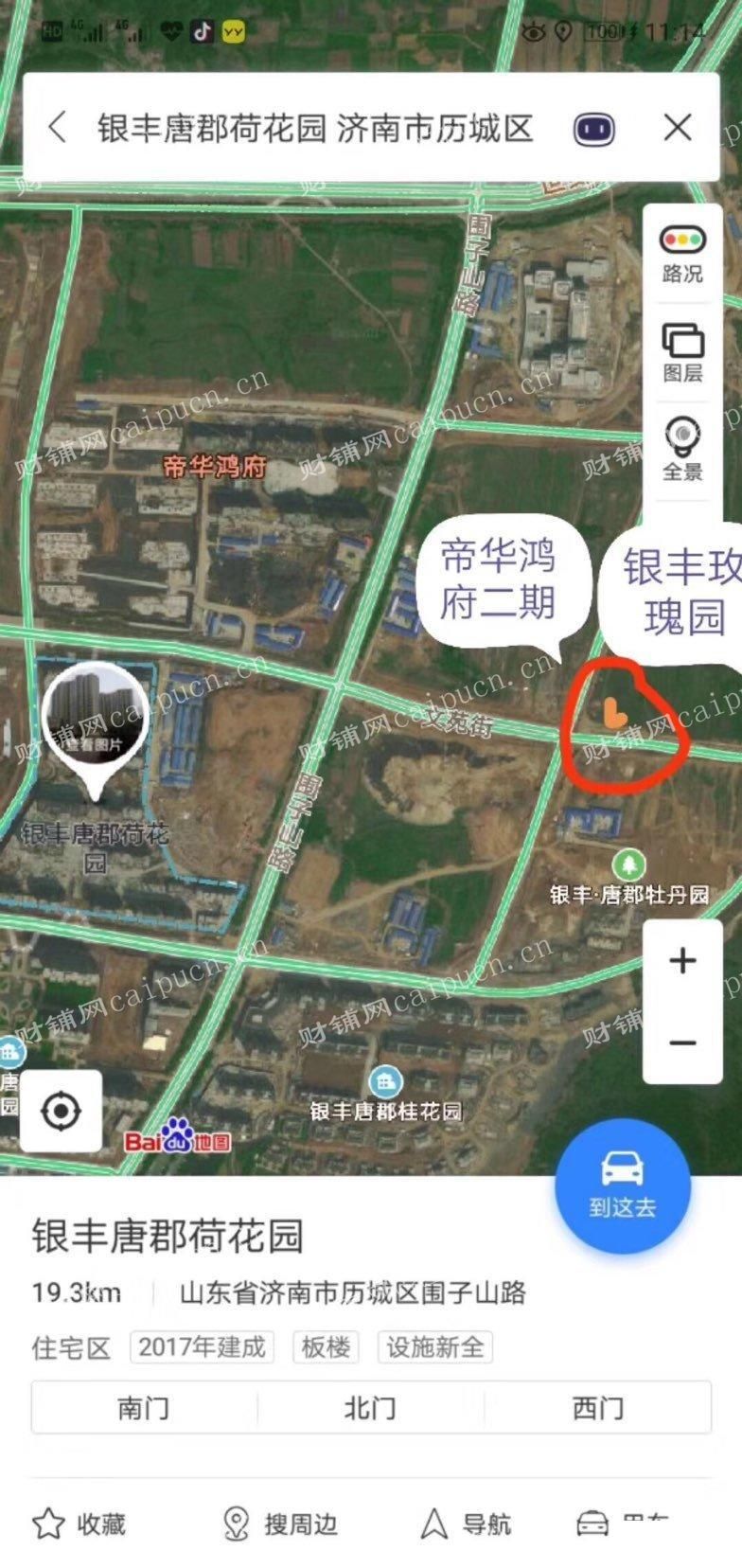Screen dimensions: 742x1568
Task: Open 银丰·唐郡牡丹园 map marker
Action: coord(629,878)
